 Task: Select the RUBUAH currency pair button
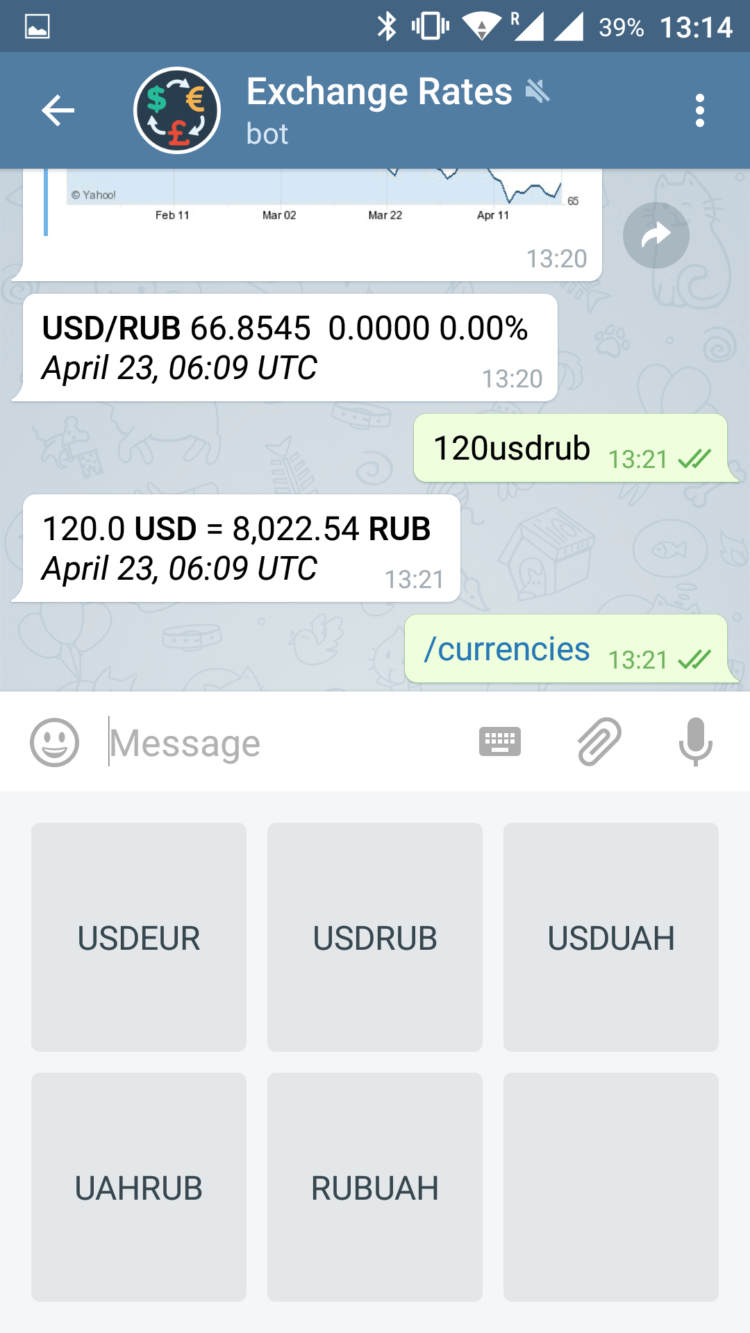(374, 1187)
